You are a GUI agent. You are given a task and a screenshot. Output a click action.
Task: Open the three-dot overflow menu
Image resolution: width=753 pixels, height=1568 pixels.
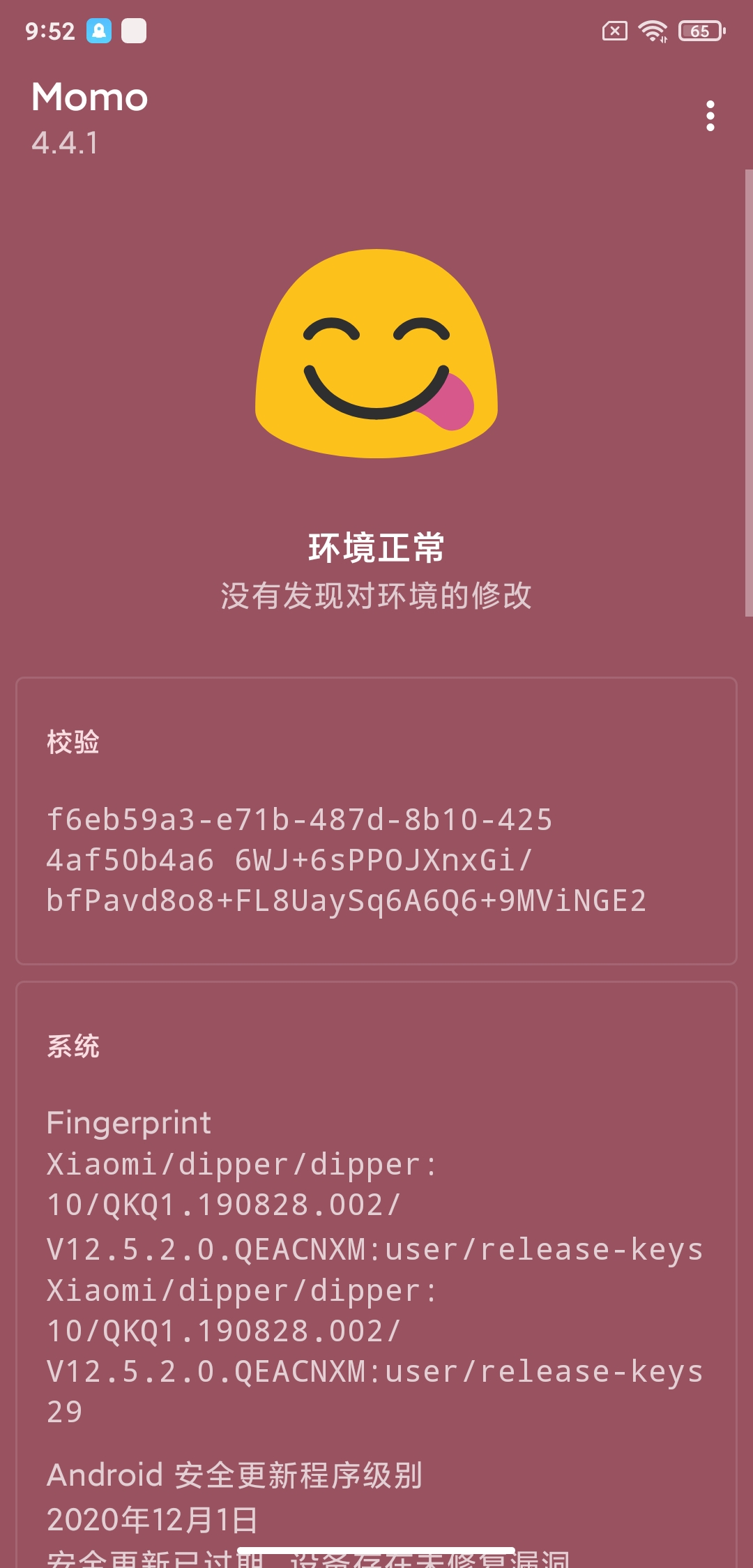[710, 116]
